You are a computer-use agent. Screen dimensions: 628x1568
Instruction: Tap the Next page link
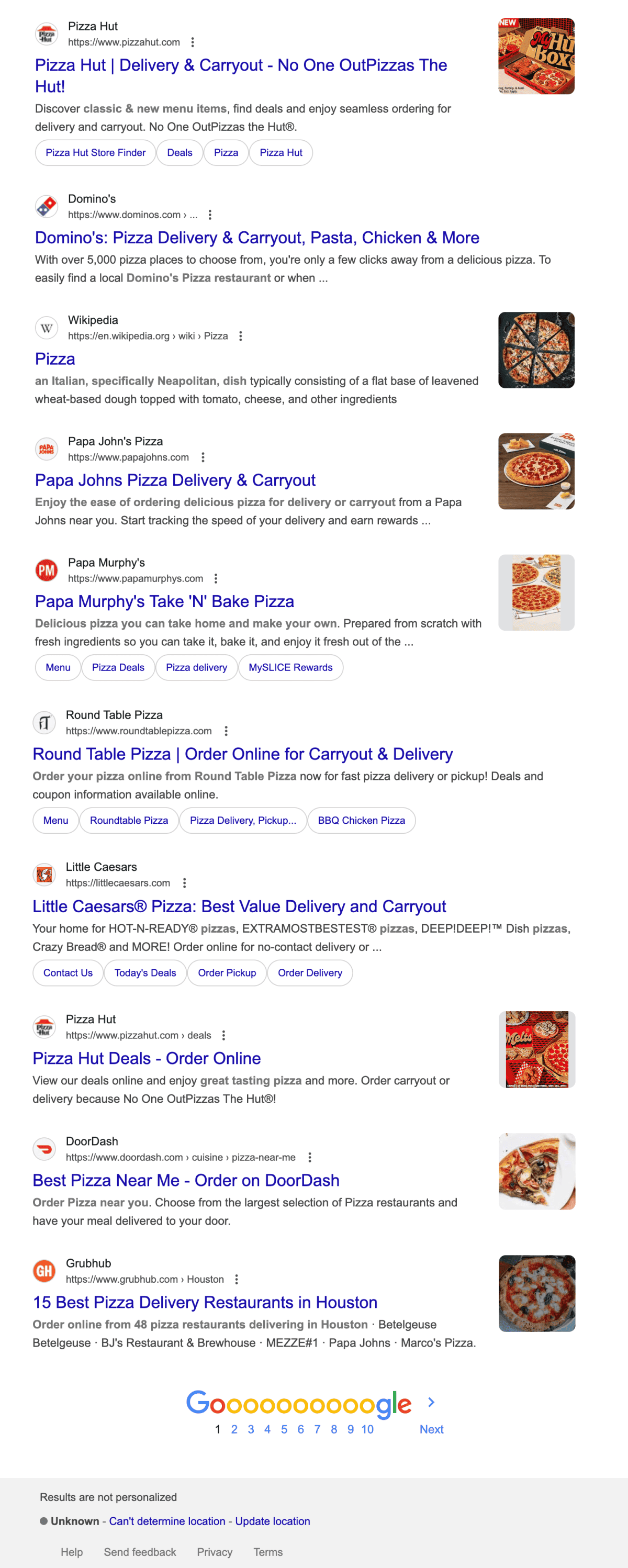click(x=431, y=1429)
